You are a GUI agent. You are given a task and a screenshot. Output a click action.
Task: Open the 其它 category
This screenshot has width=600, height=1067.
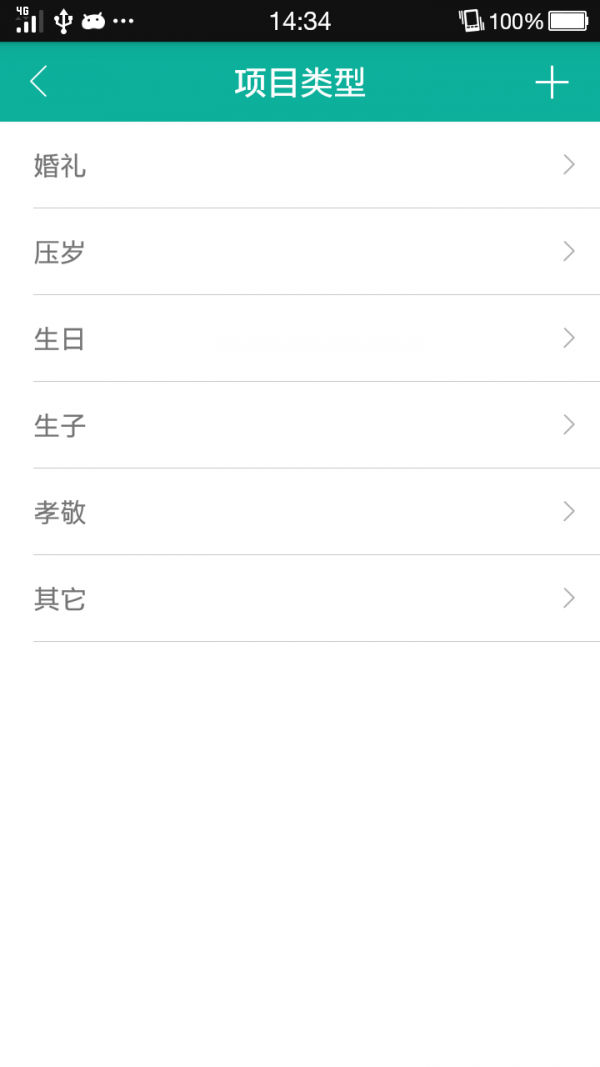click(300, 599)
